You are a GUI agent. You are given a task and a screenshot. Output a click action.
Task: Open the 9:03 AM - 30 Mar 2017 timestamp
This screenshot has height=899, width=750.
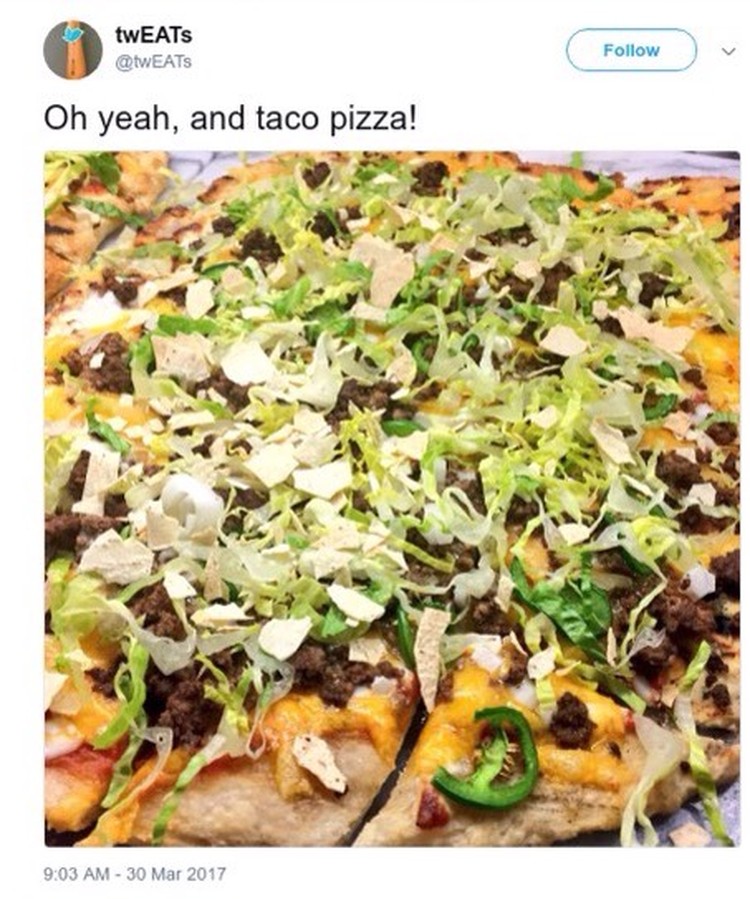coord(135,874)
